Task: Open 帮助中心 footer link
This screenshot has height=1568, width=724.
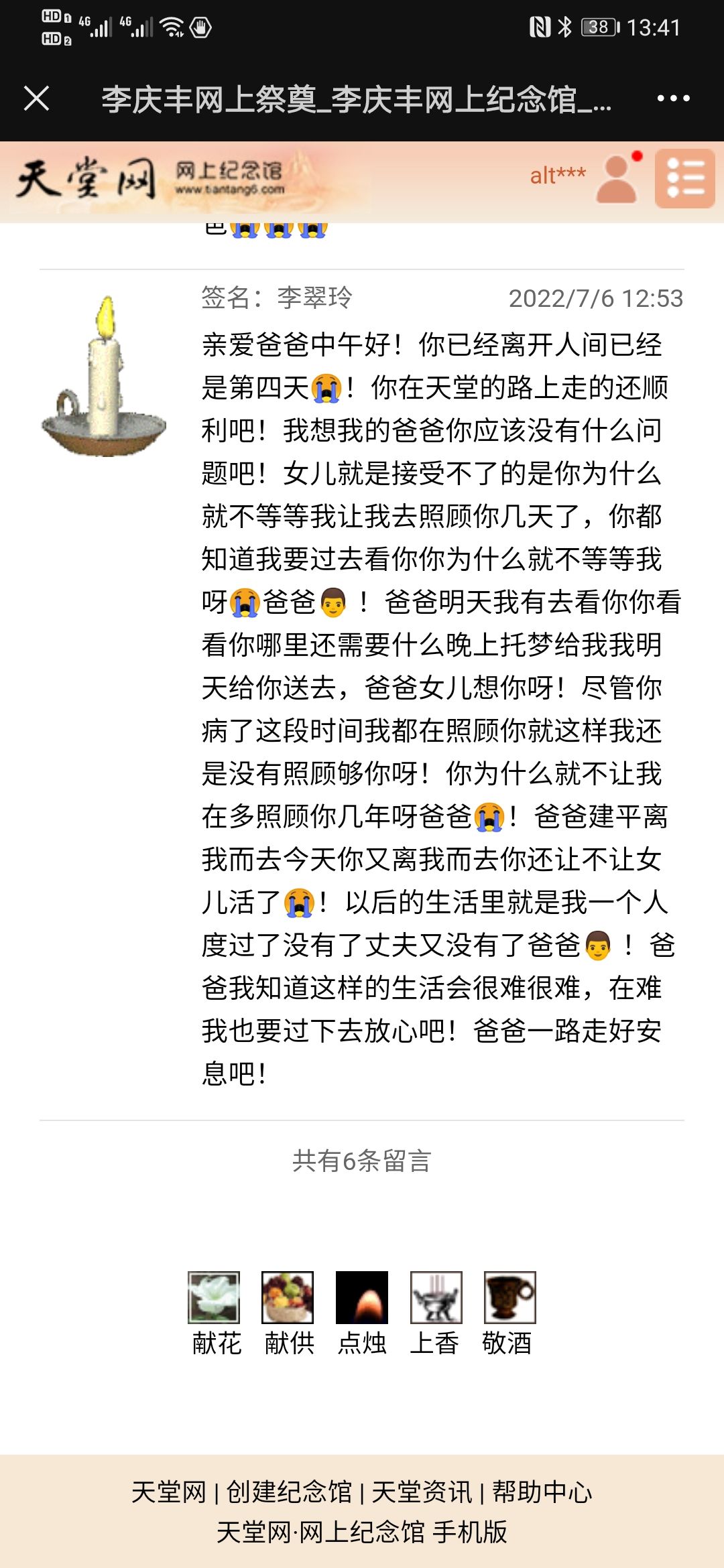Action: pos(542,1492)
